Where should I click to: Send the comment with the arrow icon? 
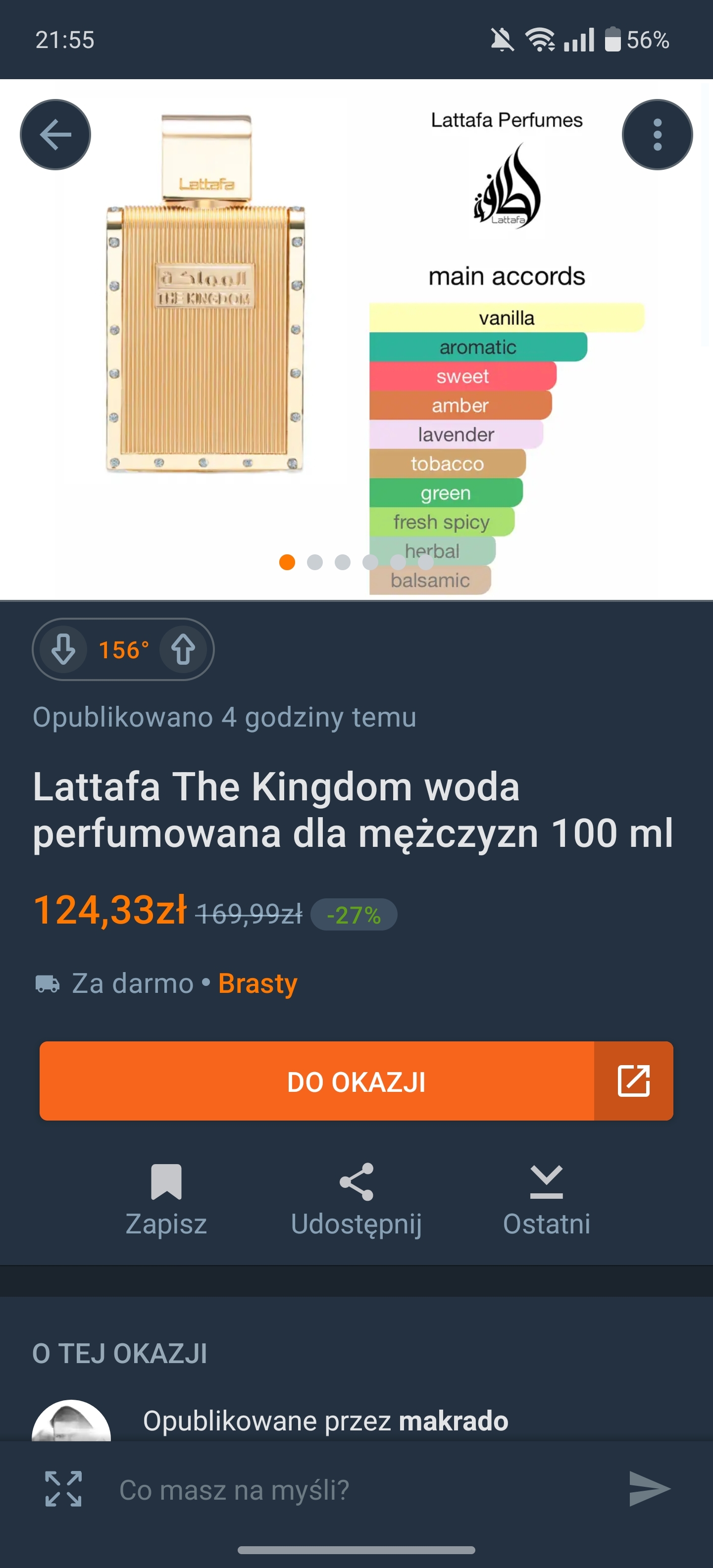tap(649, 1489)
